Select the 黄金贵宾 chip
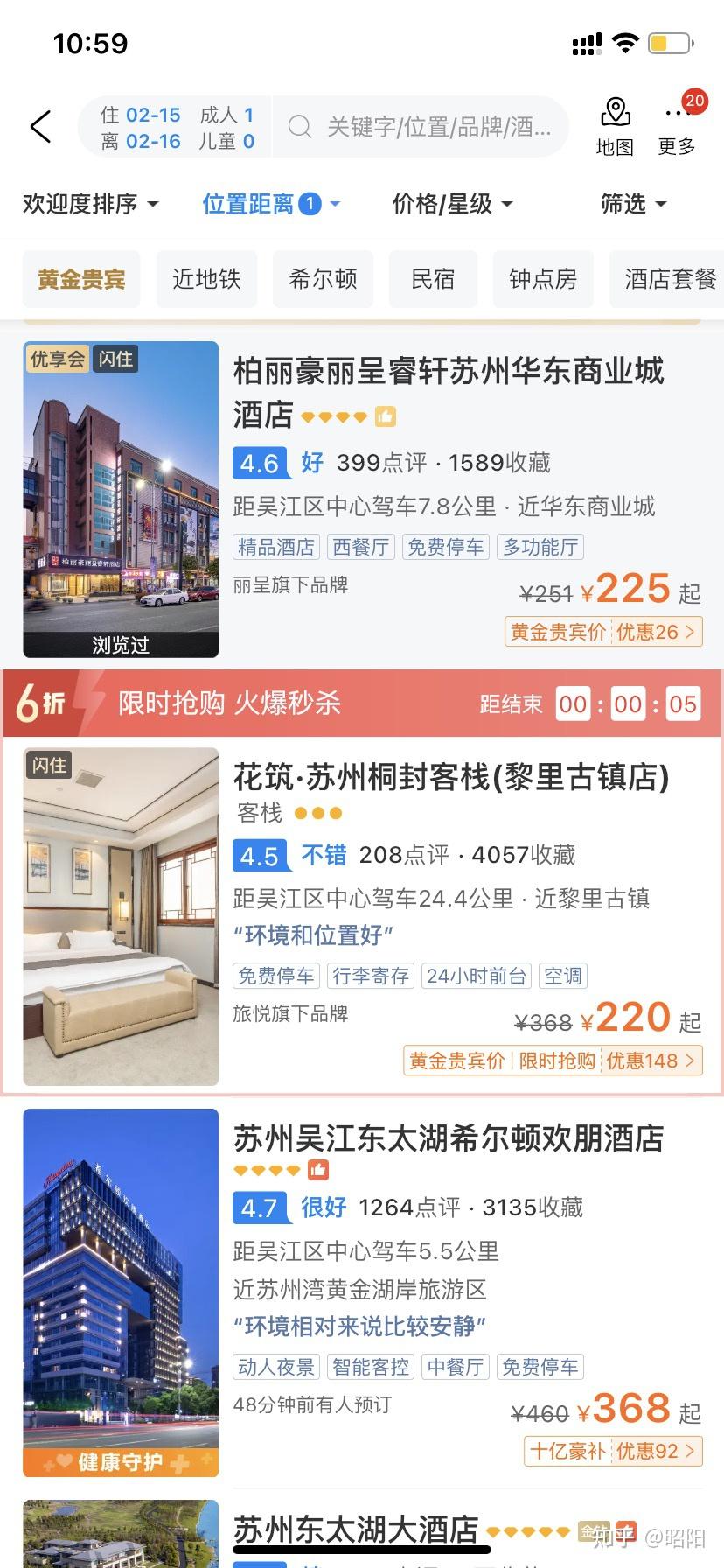 pyautogui.click(x=81, y=280)
